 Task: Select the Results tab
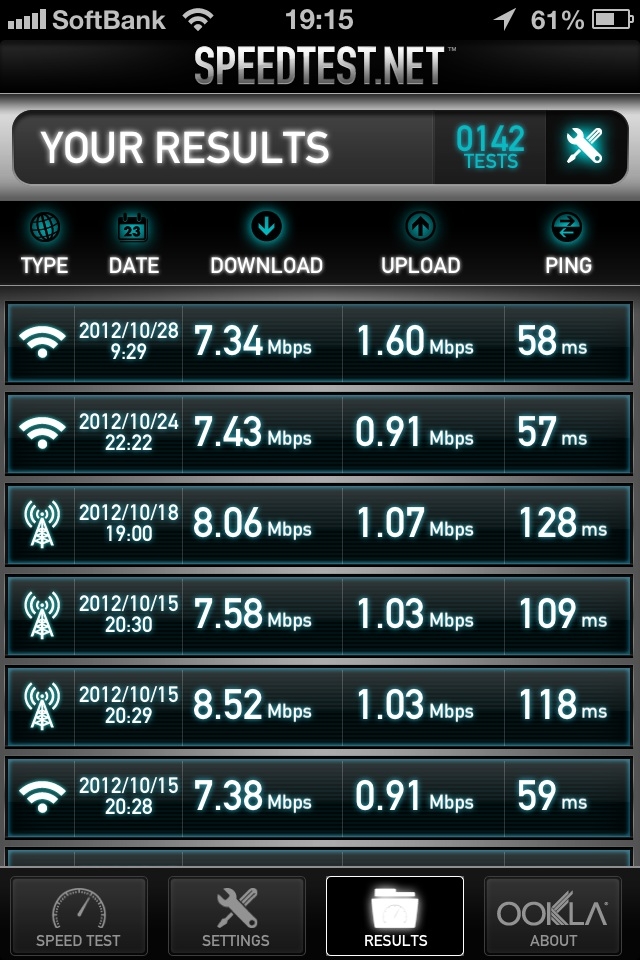tap(395, 915)
